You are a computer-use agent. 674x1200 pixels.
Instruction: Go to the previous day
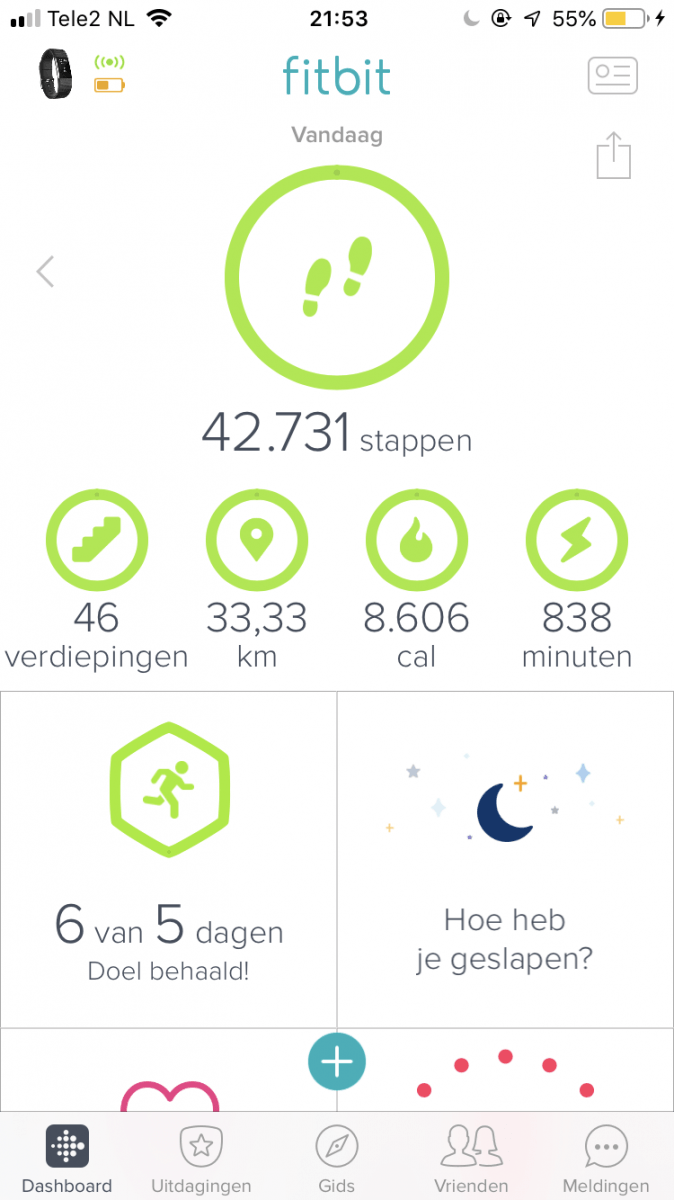pyautogui.click(x=45, y=271)
